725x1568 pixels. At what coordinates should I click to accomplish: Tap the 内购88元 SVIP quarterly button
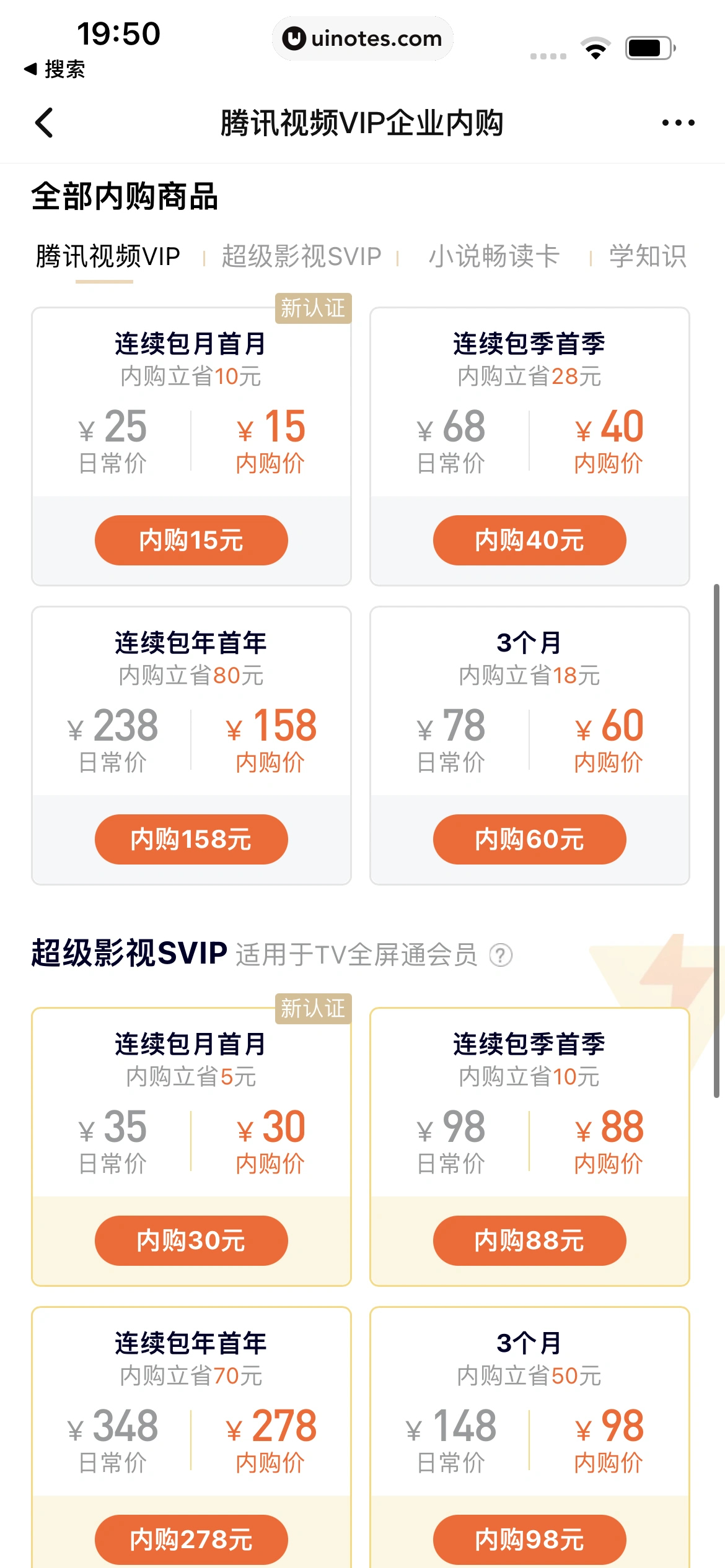[x=529, y=1240]
